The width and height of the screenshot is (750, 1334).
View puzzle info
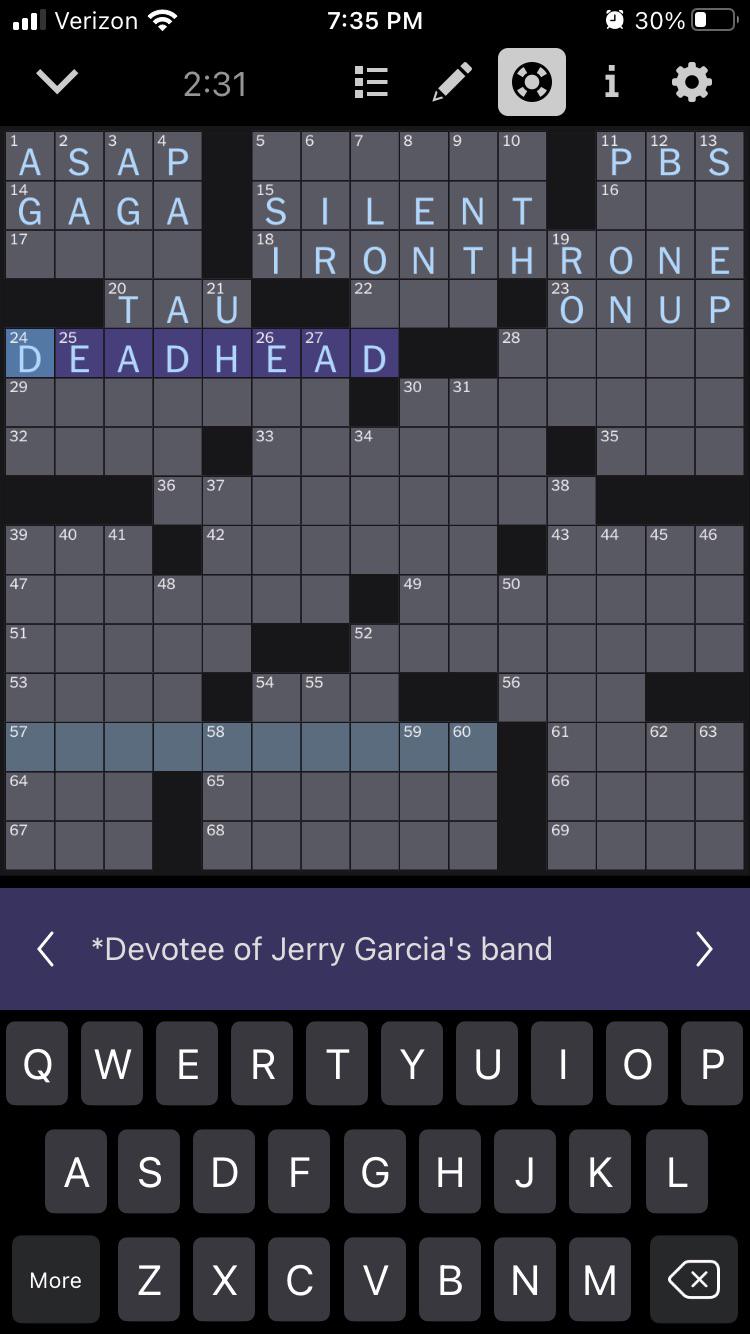(611, 83)
